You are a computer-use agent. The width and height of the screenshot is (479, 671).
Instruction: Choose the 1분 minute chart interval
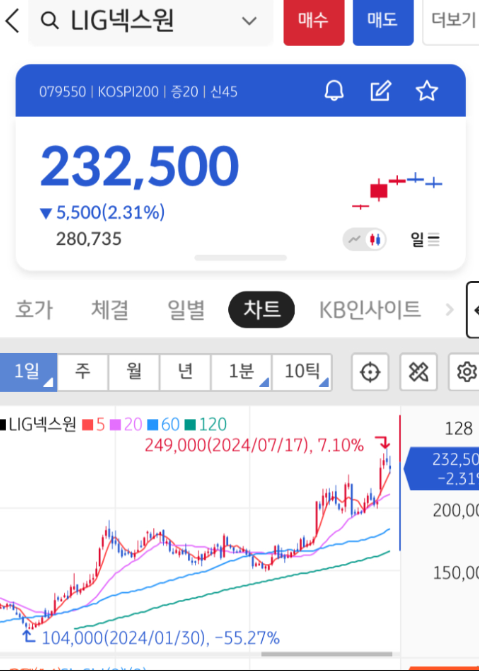click(x=241, y=372)
